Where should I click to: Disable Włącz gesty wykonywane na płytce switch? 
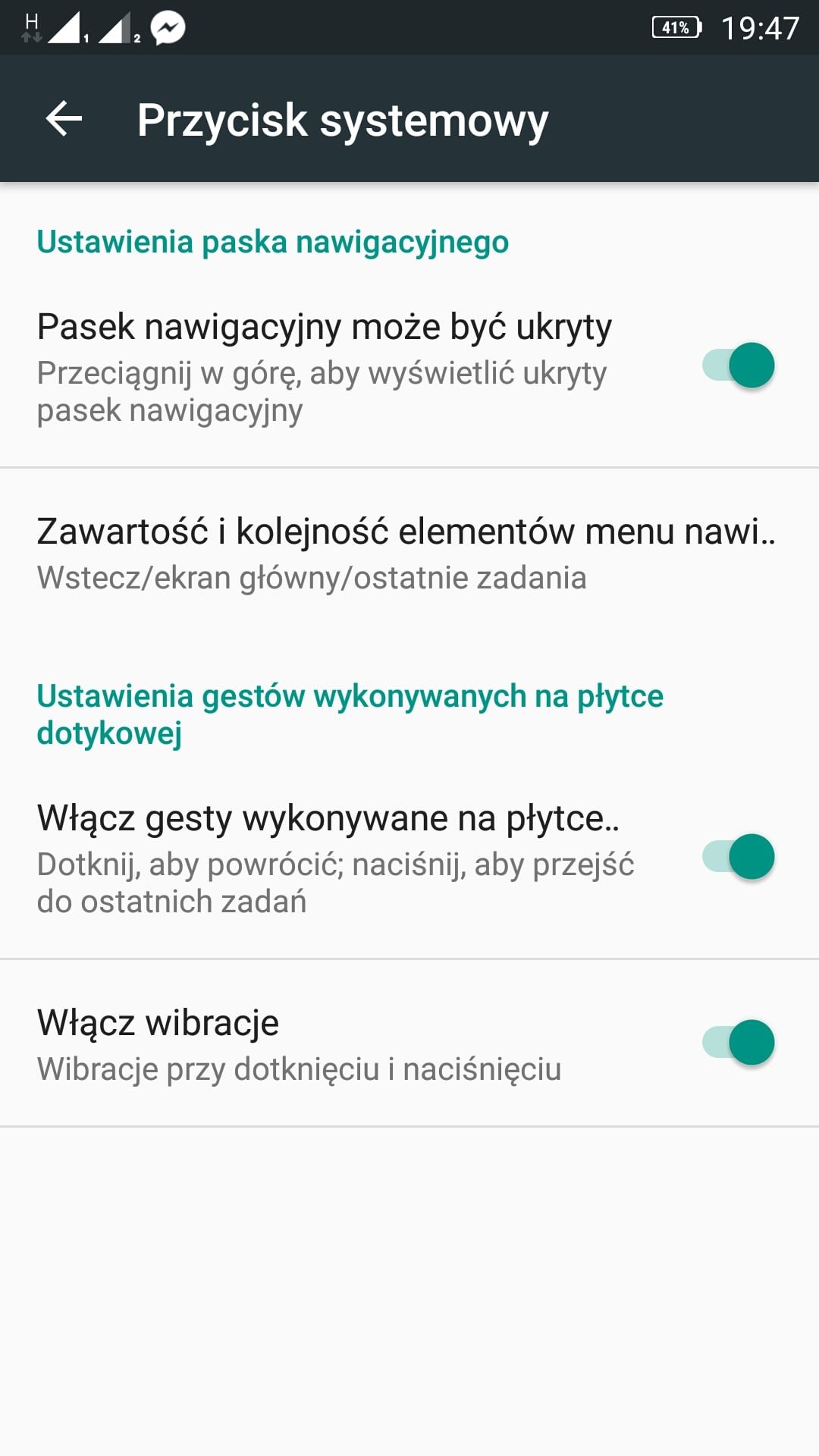click(738, 856)
